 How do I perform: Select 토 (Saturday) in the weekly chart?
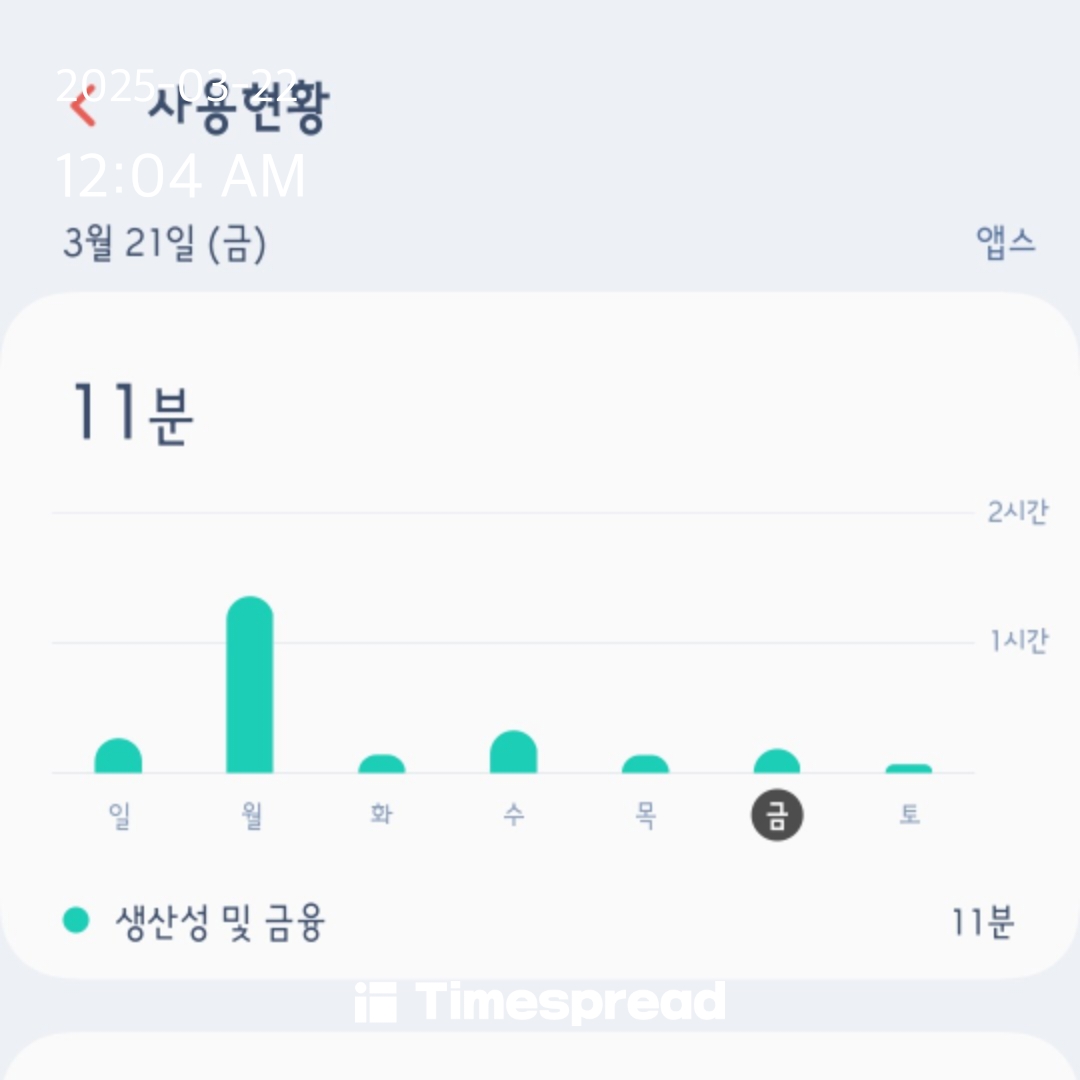(x=908, y=816)
